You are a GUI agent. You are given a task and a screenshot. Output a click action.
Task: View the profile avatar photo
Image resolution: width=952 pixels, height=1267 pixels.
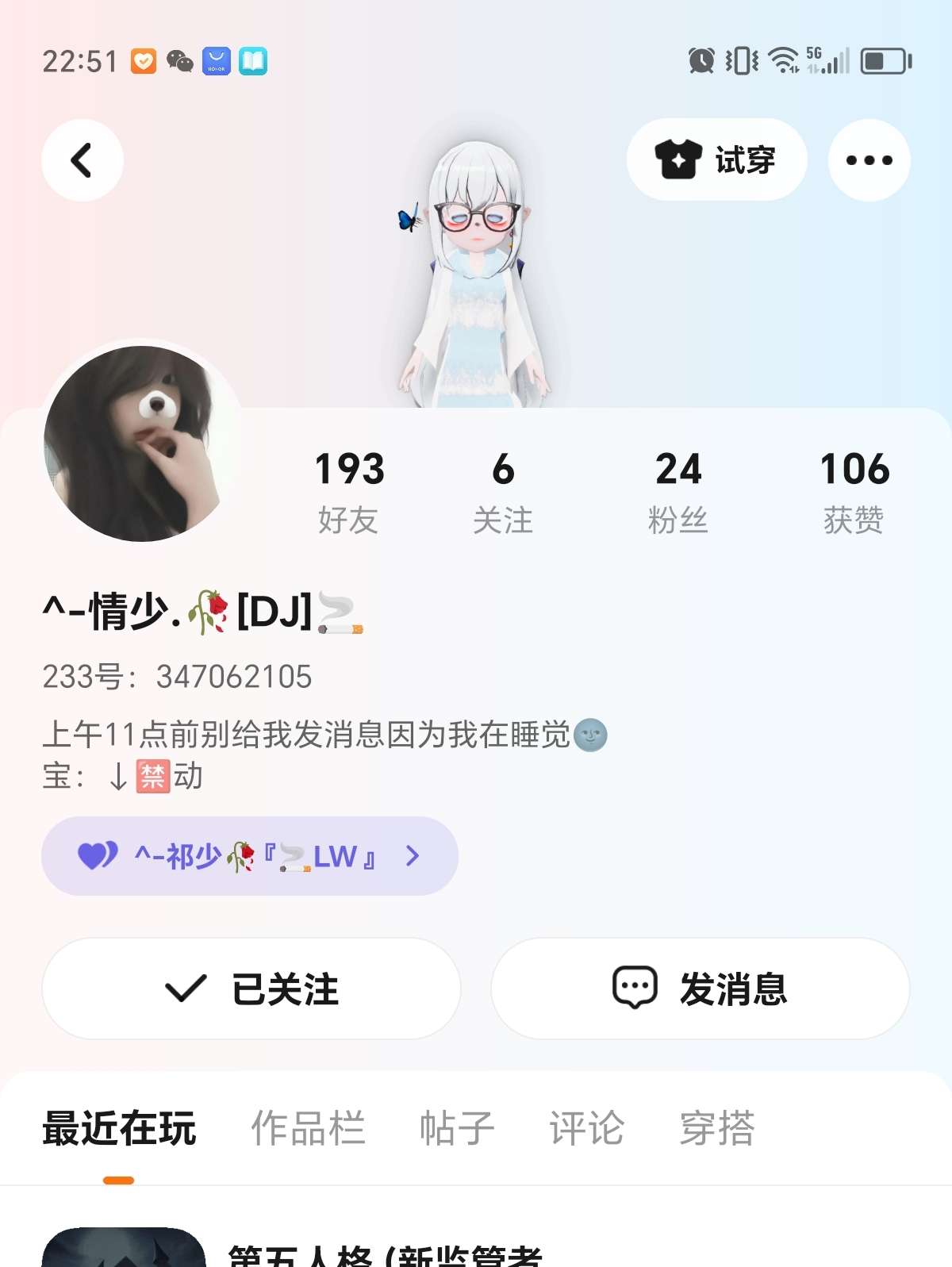pos(143,443)
